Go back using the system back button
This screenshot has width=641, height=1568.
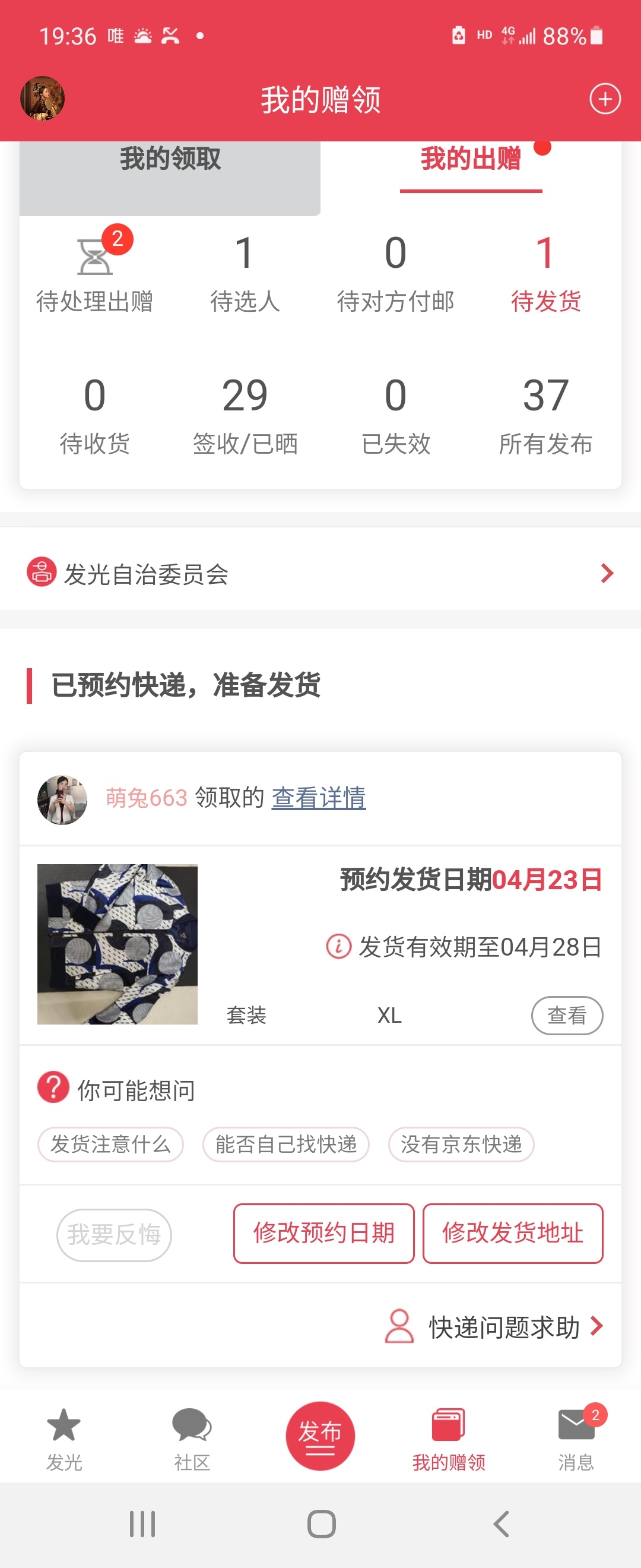pyautogui.click(x=501, y=1524)
